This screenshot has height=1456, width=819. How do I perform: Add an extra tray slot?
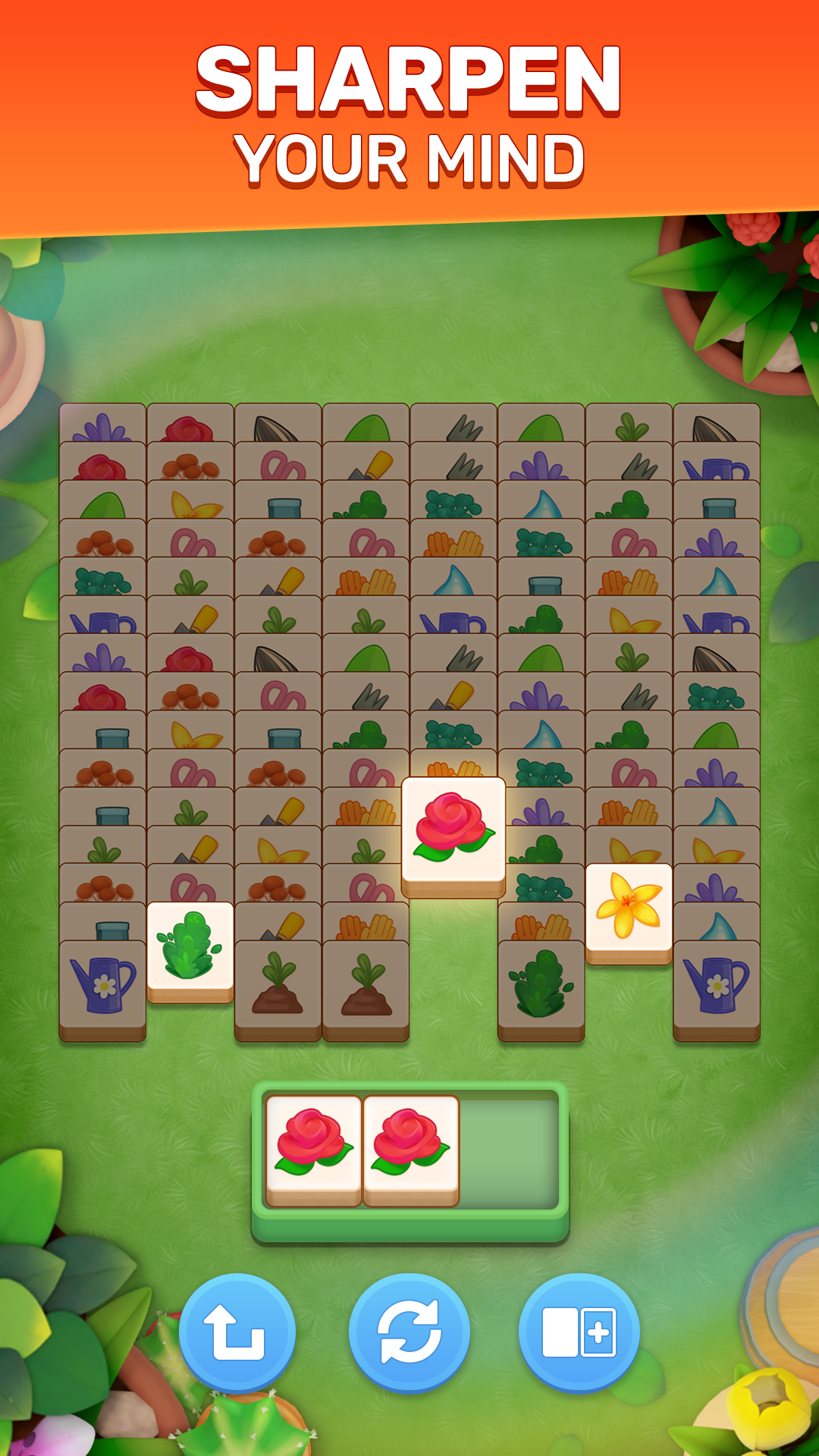click(x=579, y=1332)
